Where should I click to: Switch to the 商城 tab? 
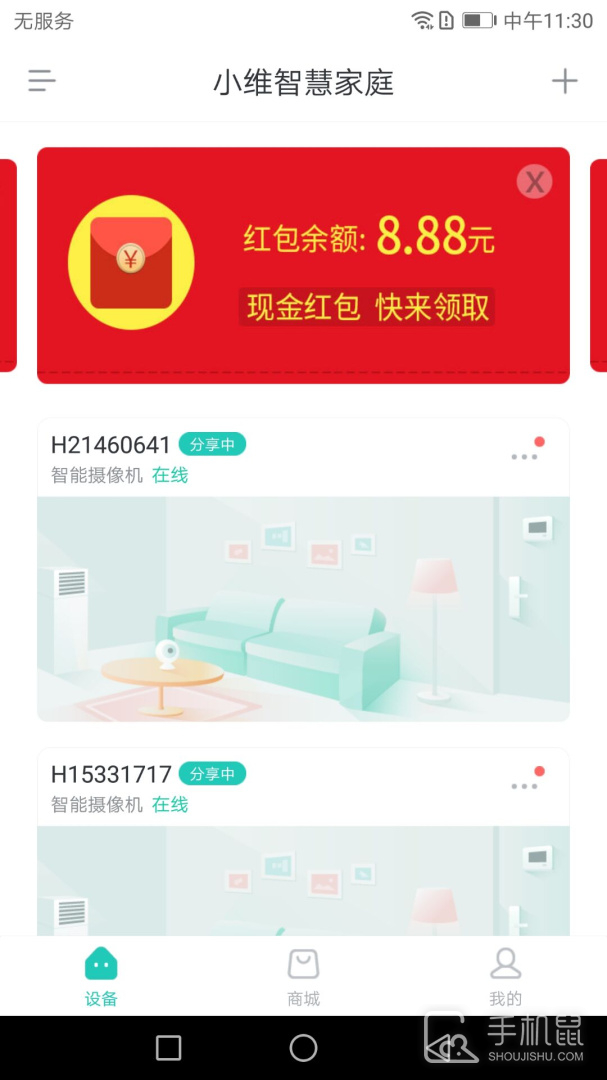(303, 976)
